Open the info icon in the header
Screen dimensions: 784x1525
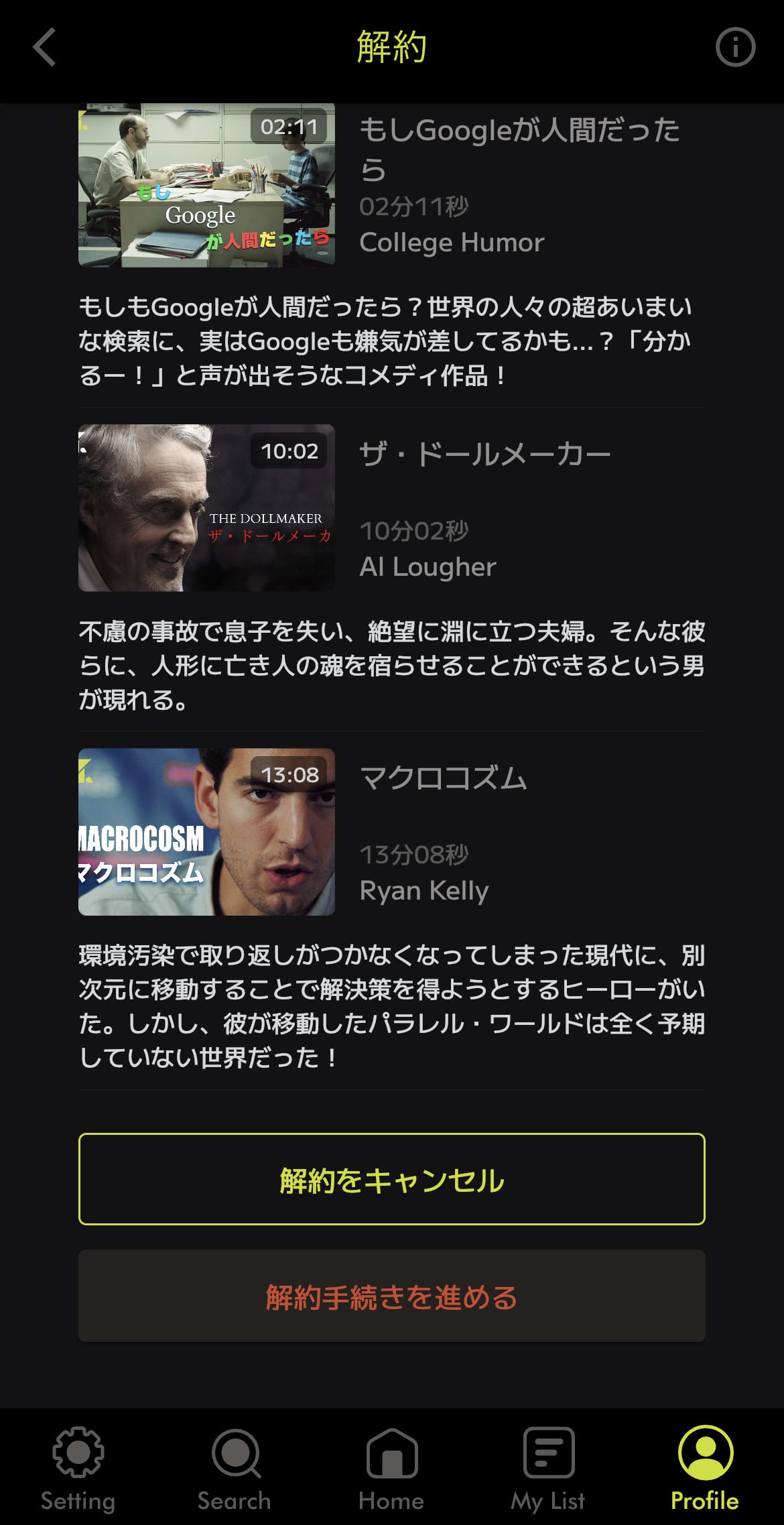point(735,47)
